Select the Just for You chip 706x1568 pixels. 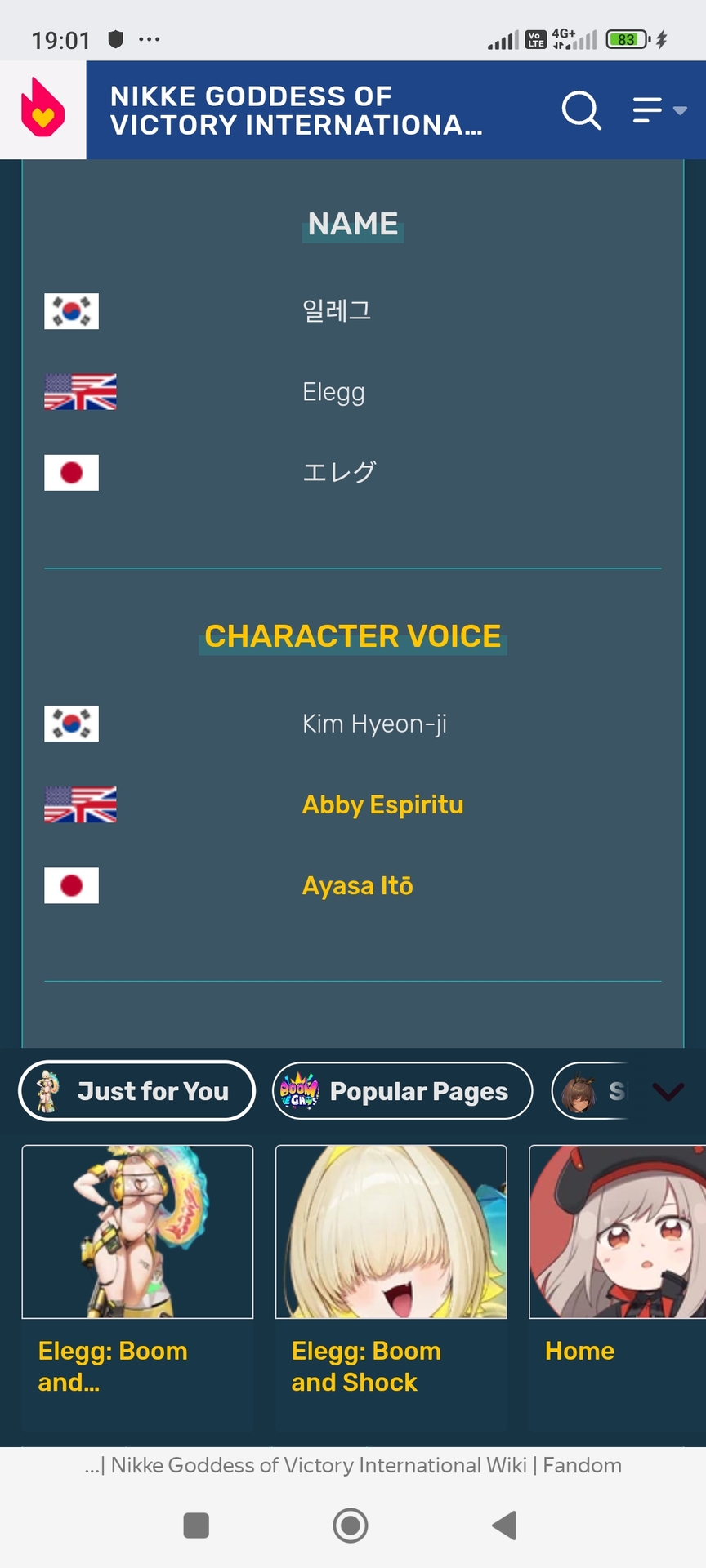click(x=137, y=1091)
